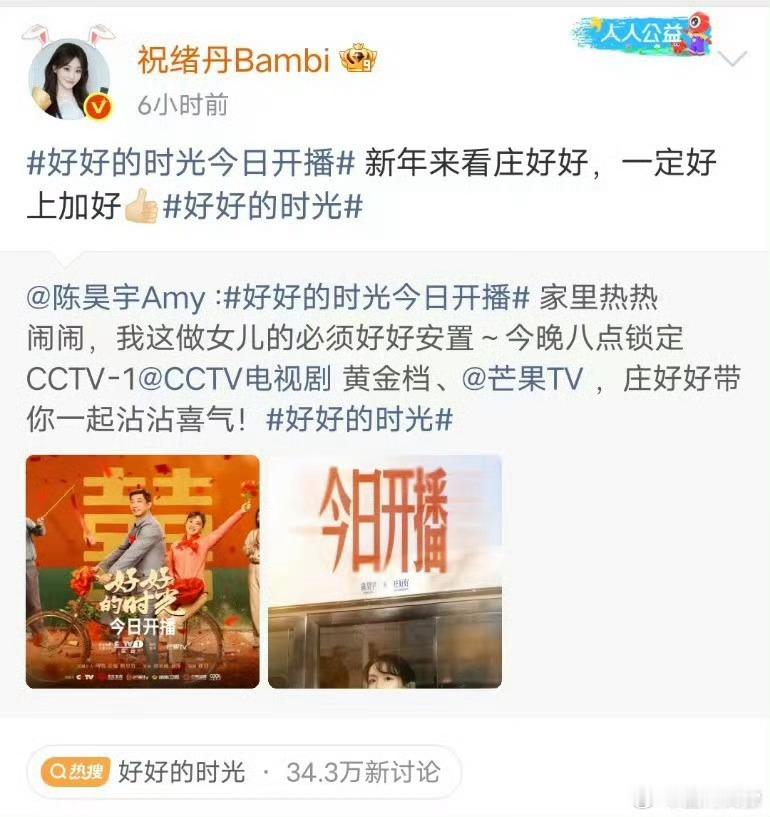Click the red mascot on the charity banner
The width and height of the screenshot is (770, 817).
tap(698, 30)
